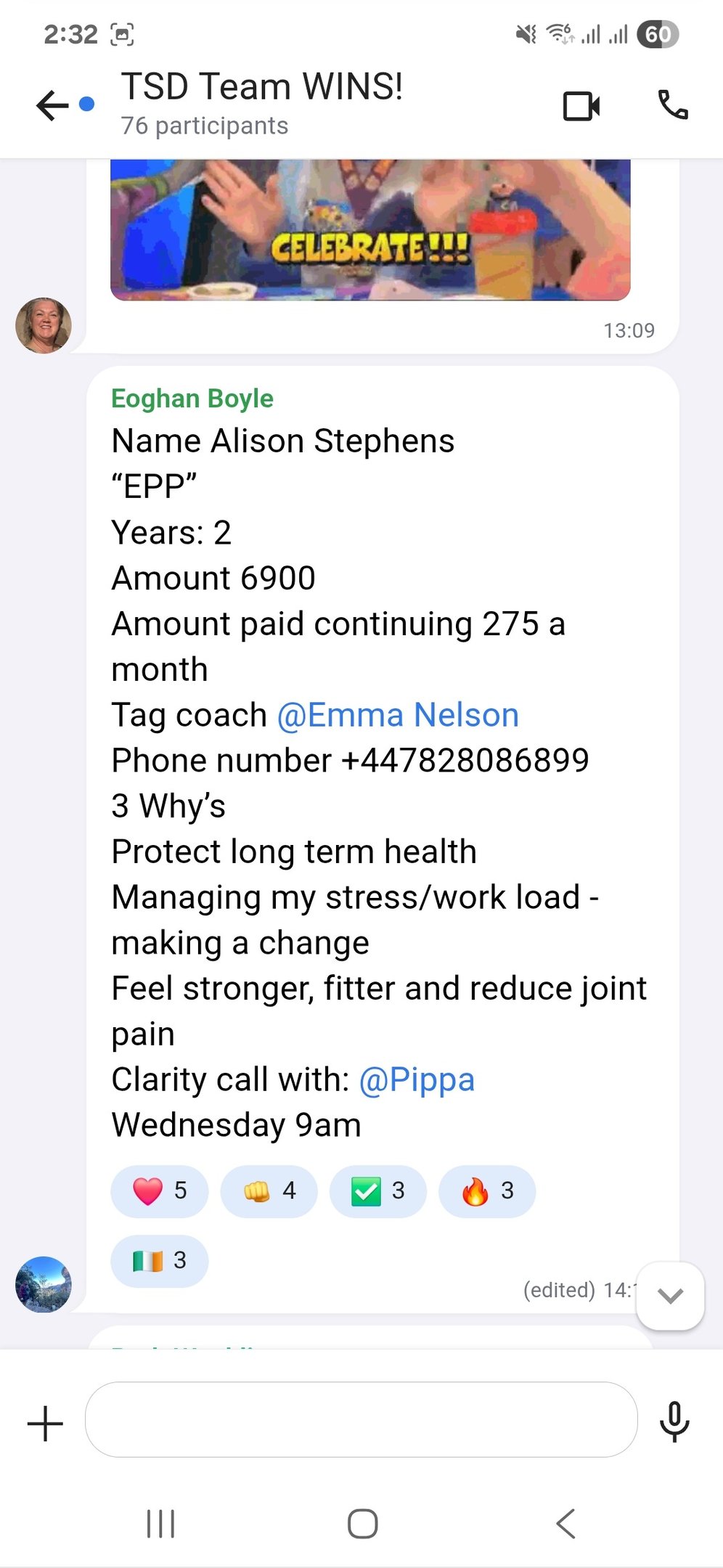The image size is (723, 1568).
Task: Open recent apps from navigation bar
Action: tap(160, 1523)
